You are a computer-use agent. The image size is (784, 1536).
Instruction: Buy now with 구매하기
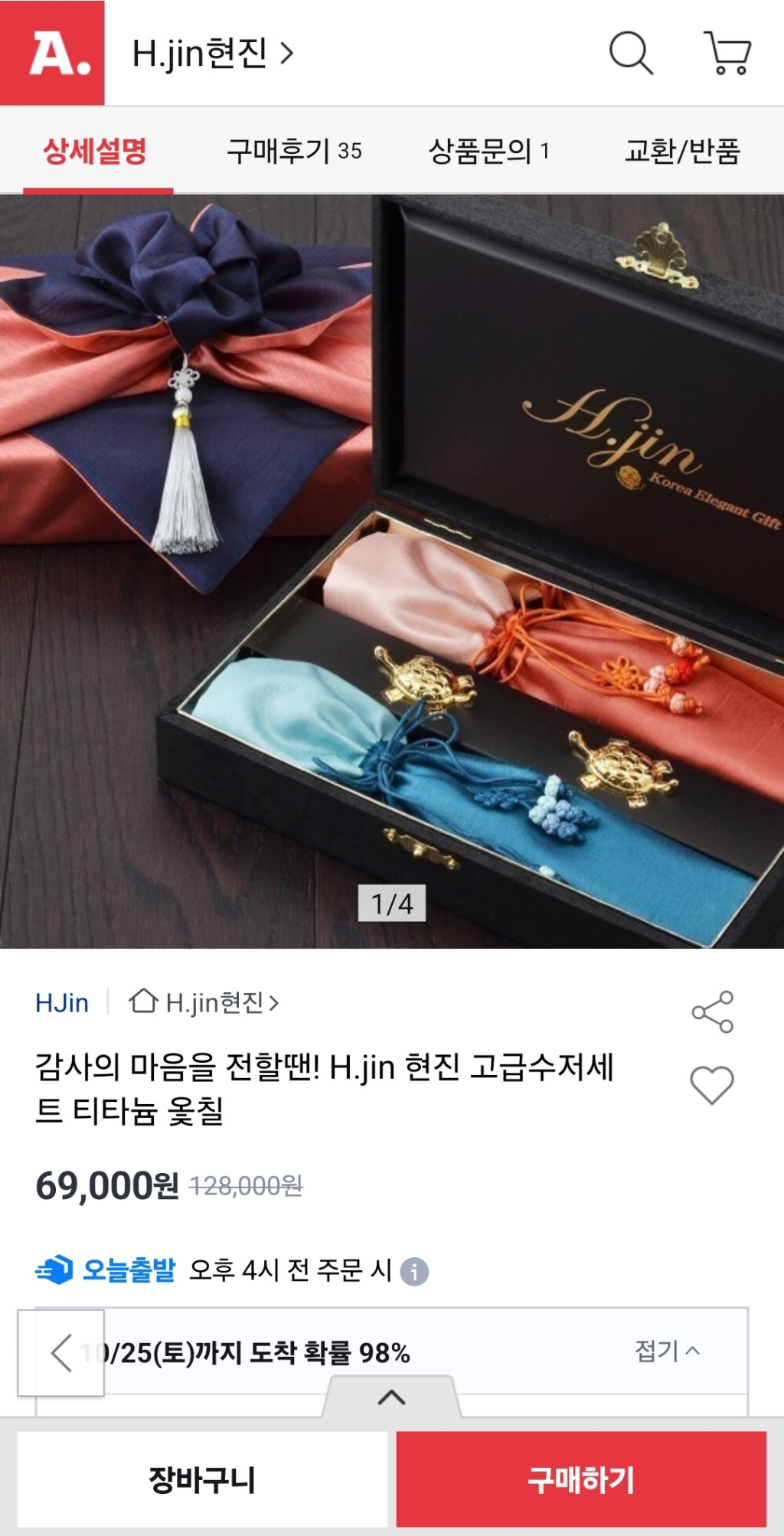pyautogui.click(x=581, y=1479)
